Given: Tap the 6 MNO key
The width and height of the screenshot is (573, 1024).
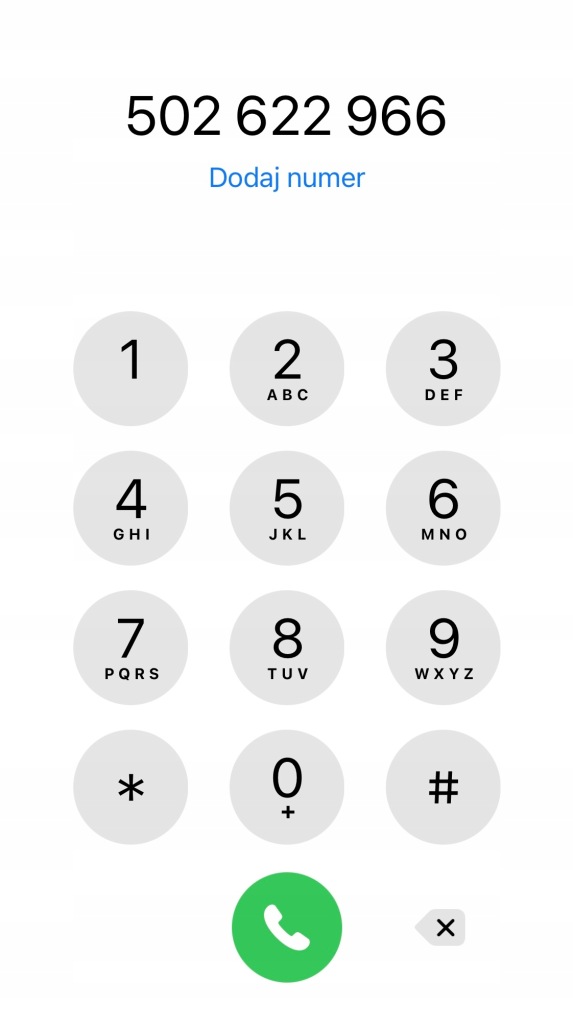Looking at the screenshot, I should click(443, 508).
